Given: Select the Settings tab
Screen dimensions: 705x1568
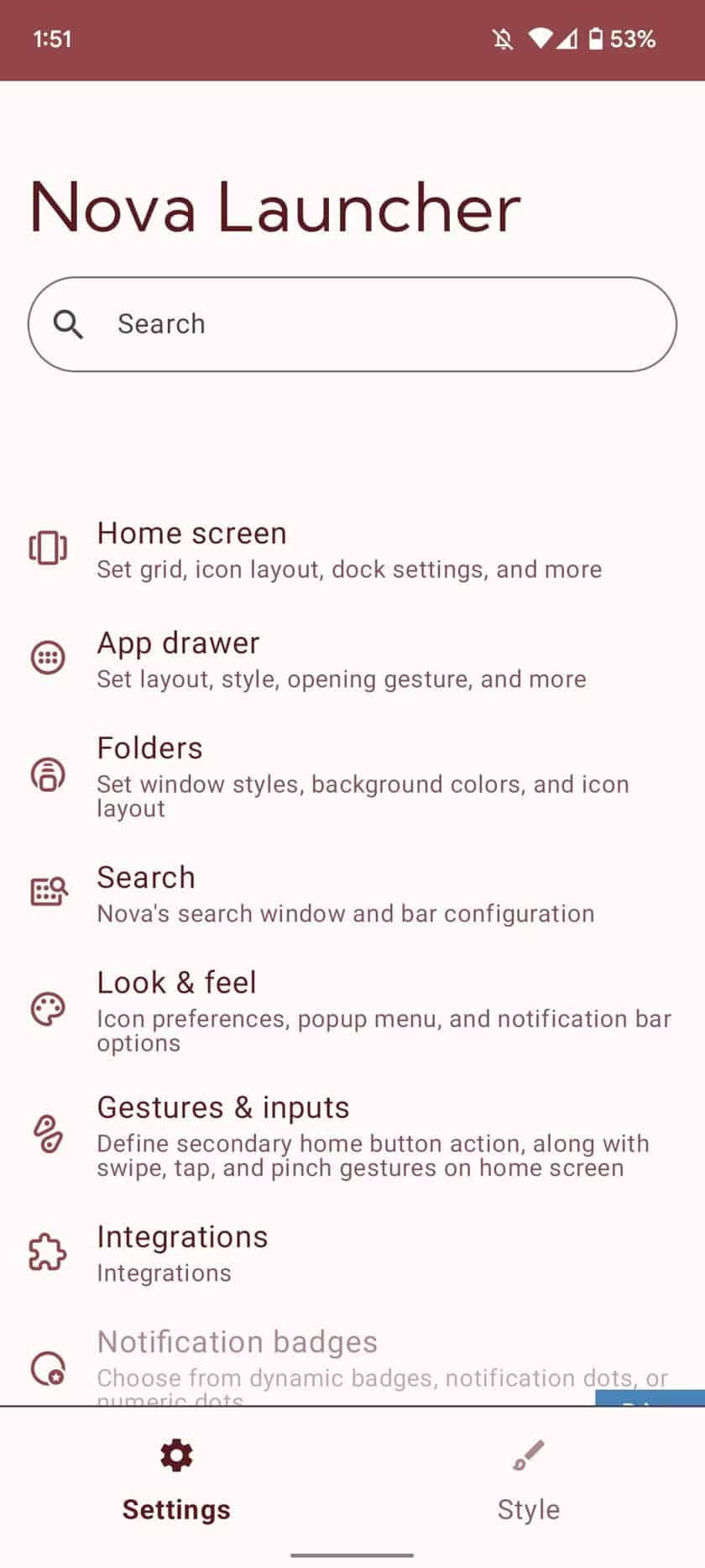Looking at the screenshot, I should point(176,1480).
